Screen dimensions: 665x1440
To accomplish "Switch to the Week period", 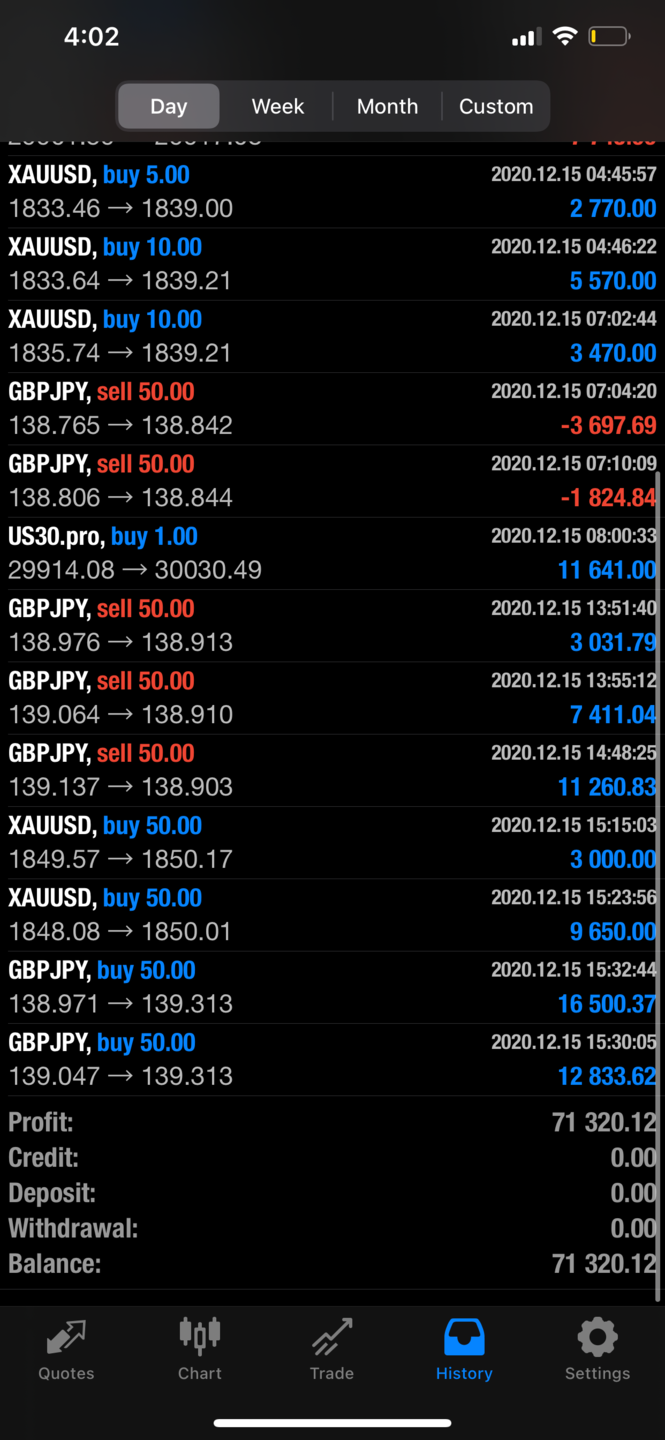I will pos(277,106).
